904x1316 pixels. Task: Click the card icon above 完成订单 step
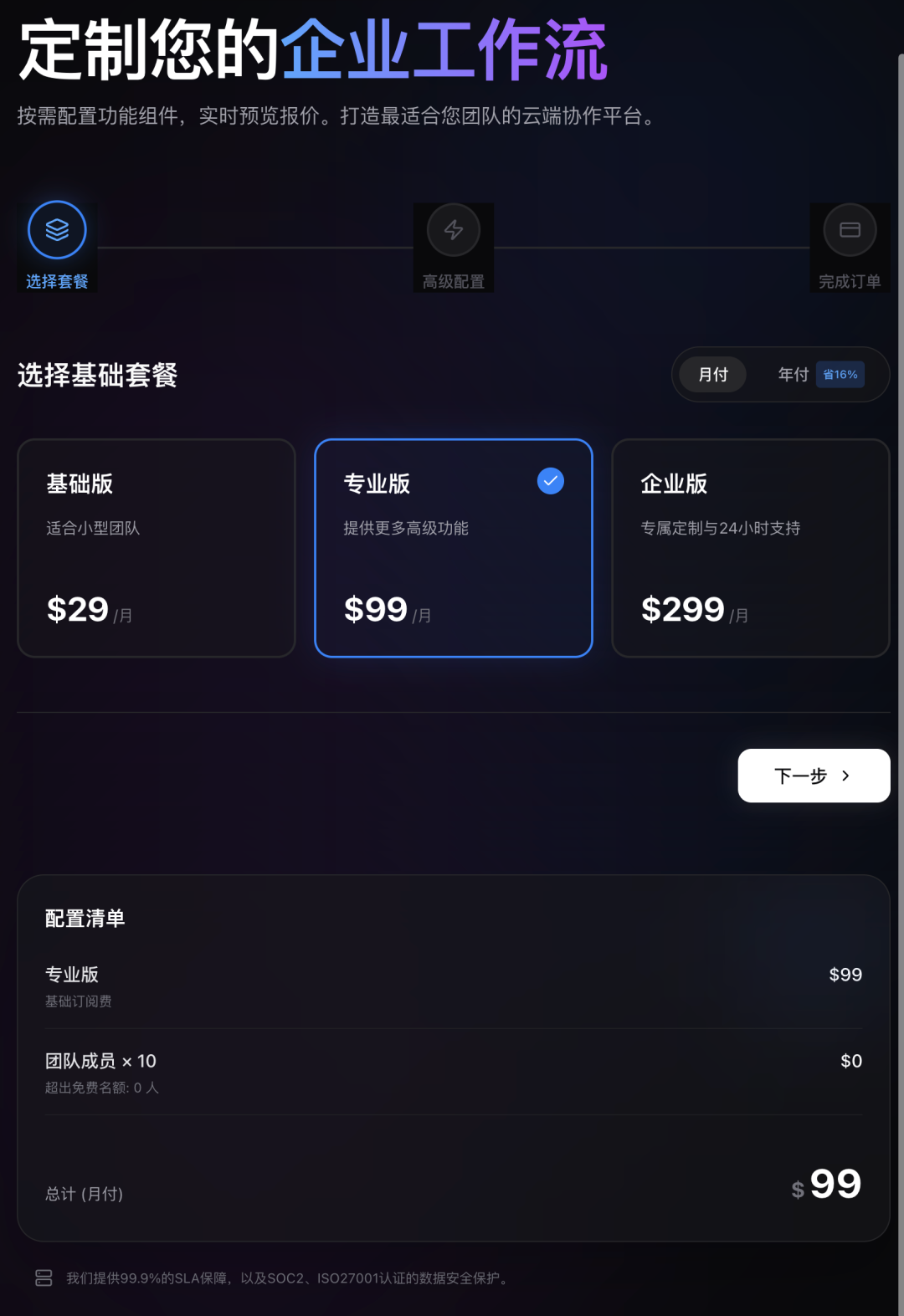click(x=850, y=229)
